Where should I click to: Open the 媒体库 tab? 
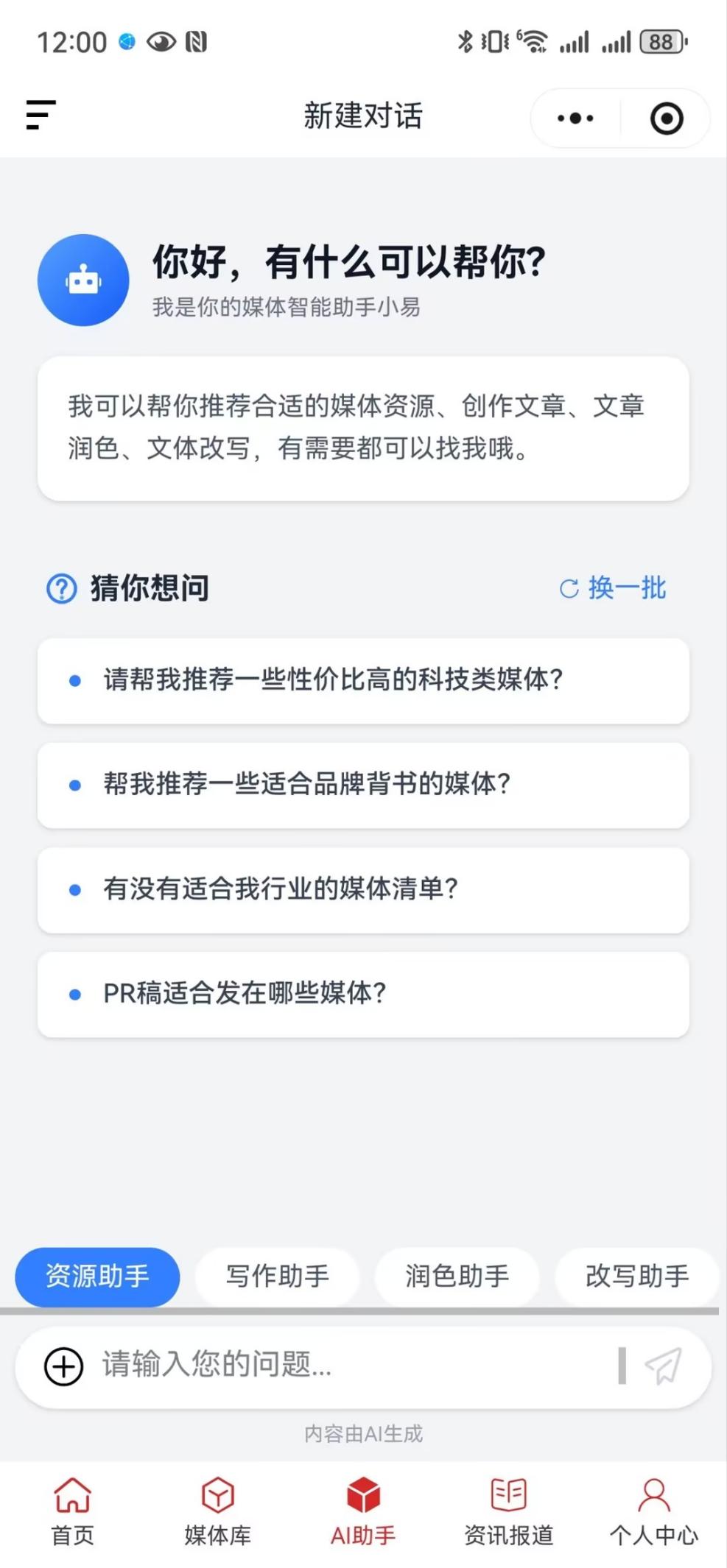tap(218, 1512)
